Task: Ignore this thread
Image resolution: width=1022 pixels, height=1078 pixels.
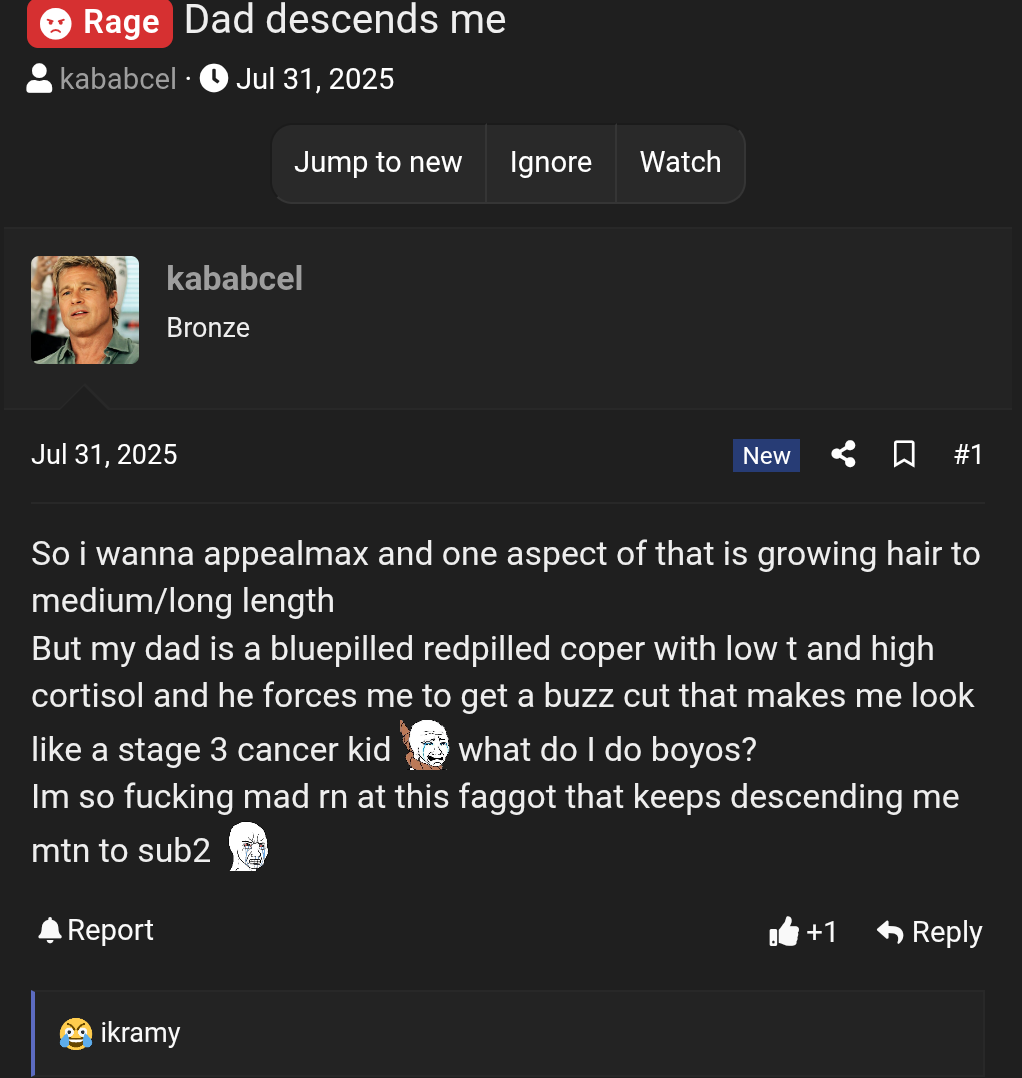Action: pyautogui.click(x=551, y=164)
